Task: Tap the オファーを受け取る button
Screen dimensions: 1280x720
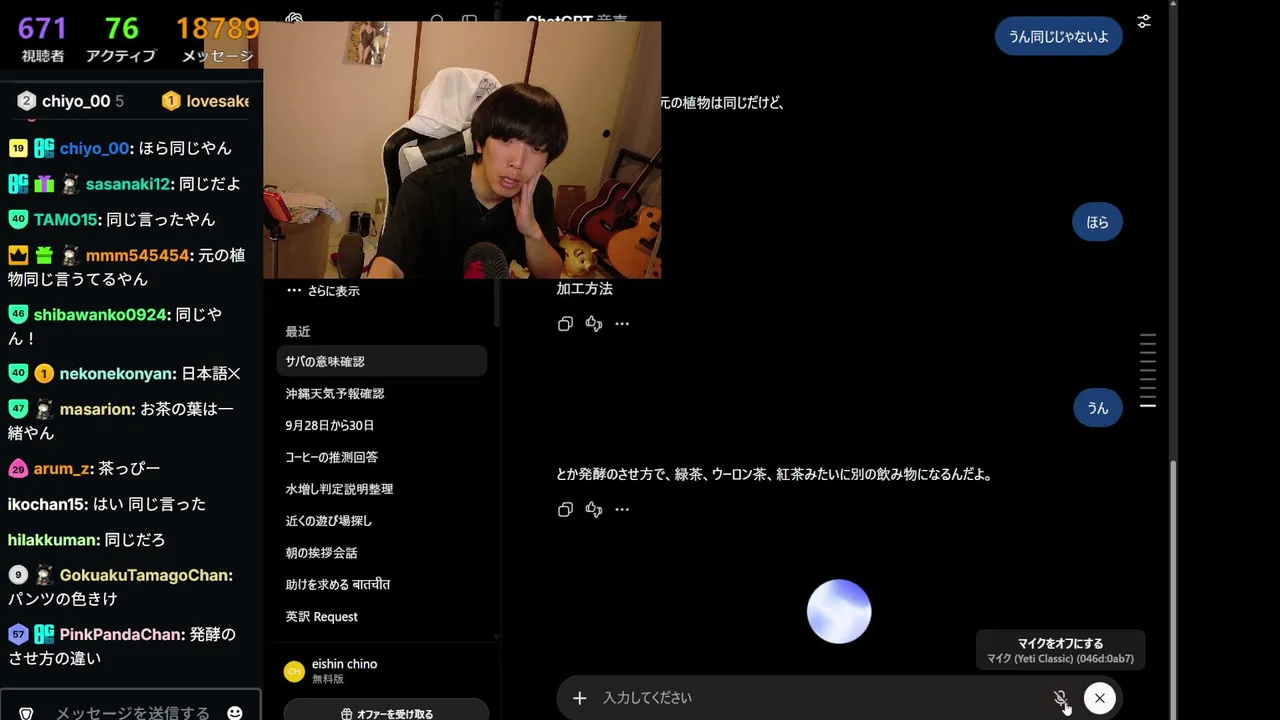Action: [x=386, y=714]
